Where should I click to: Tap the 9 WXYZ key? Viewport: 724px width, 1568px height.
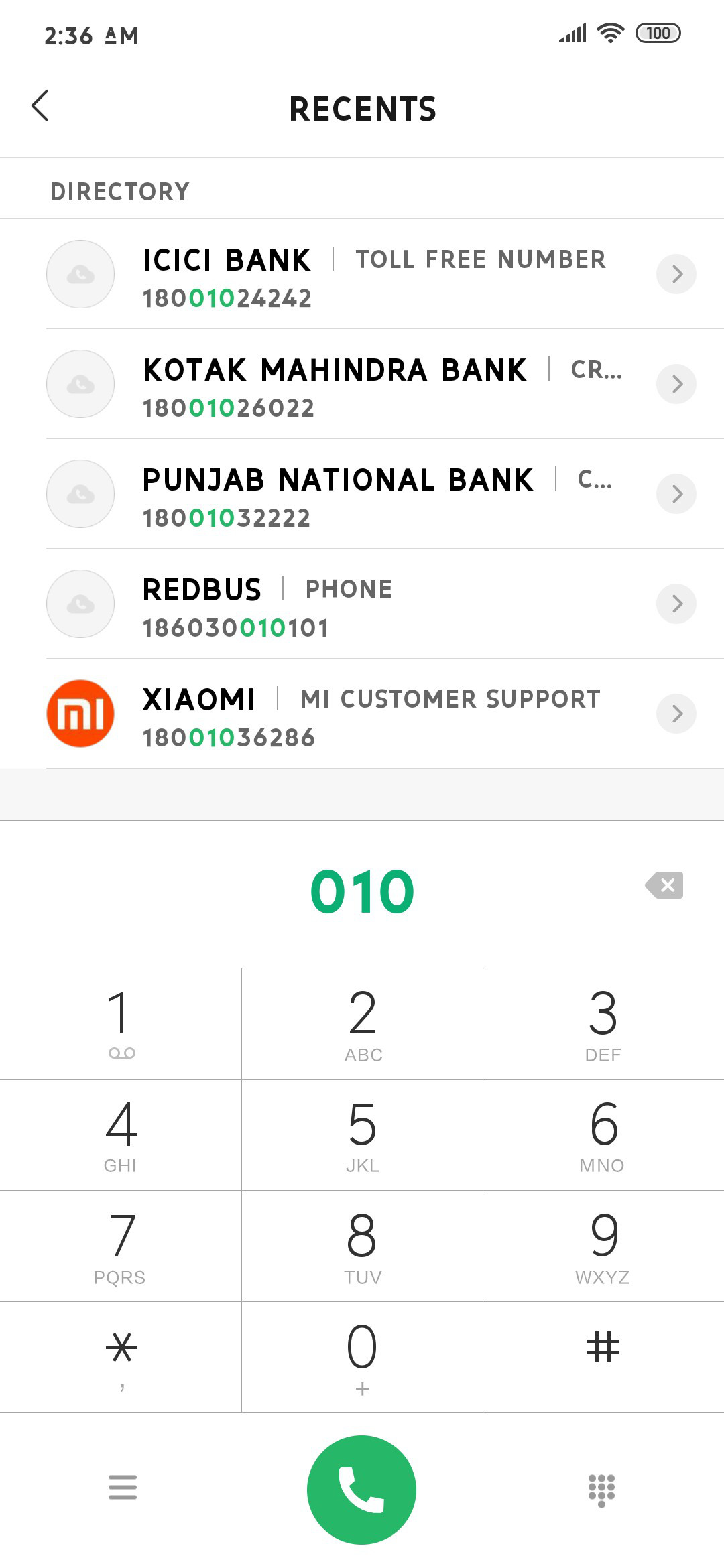point(603,1246)
